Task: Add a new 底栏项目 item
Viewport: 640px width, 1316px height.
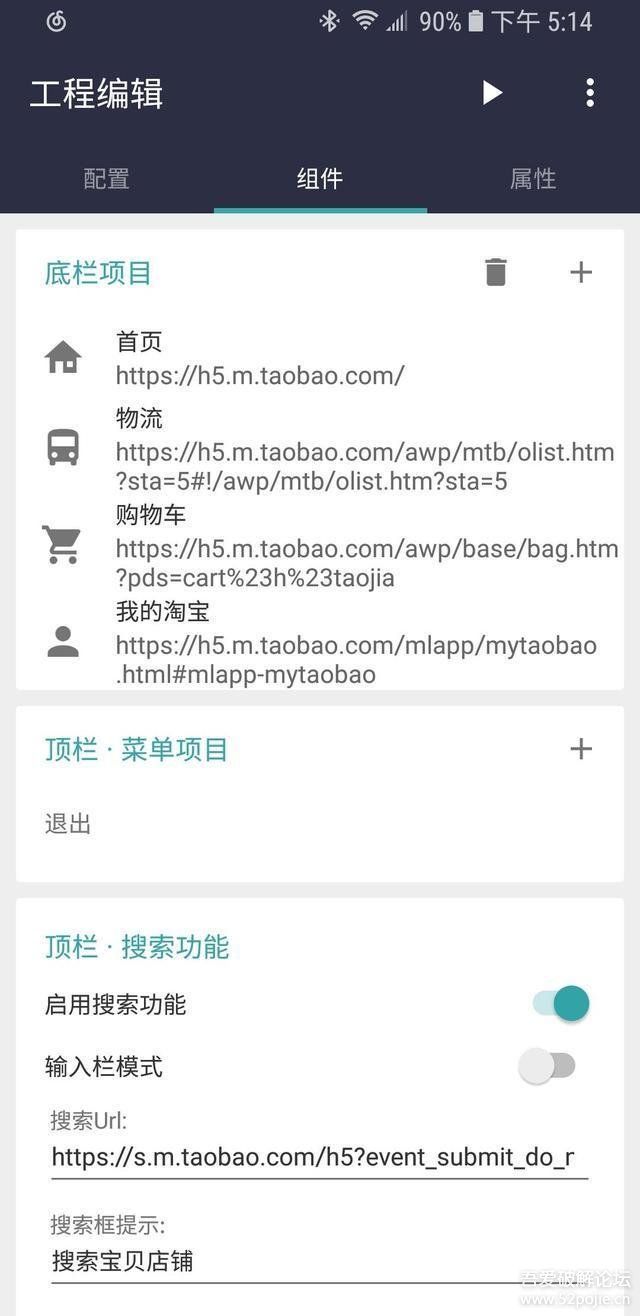Action: click(581, 272)
